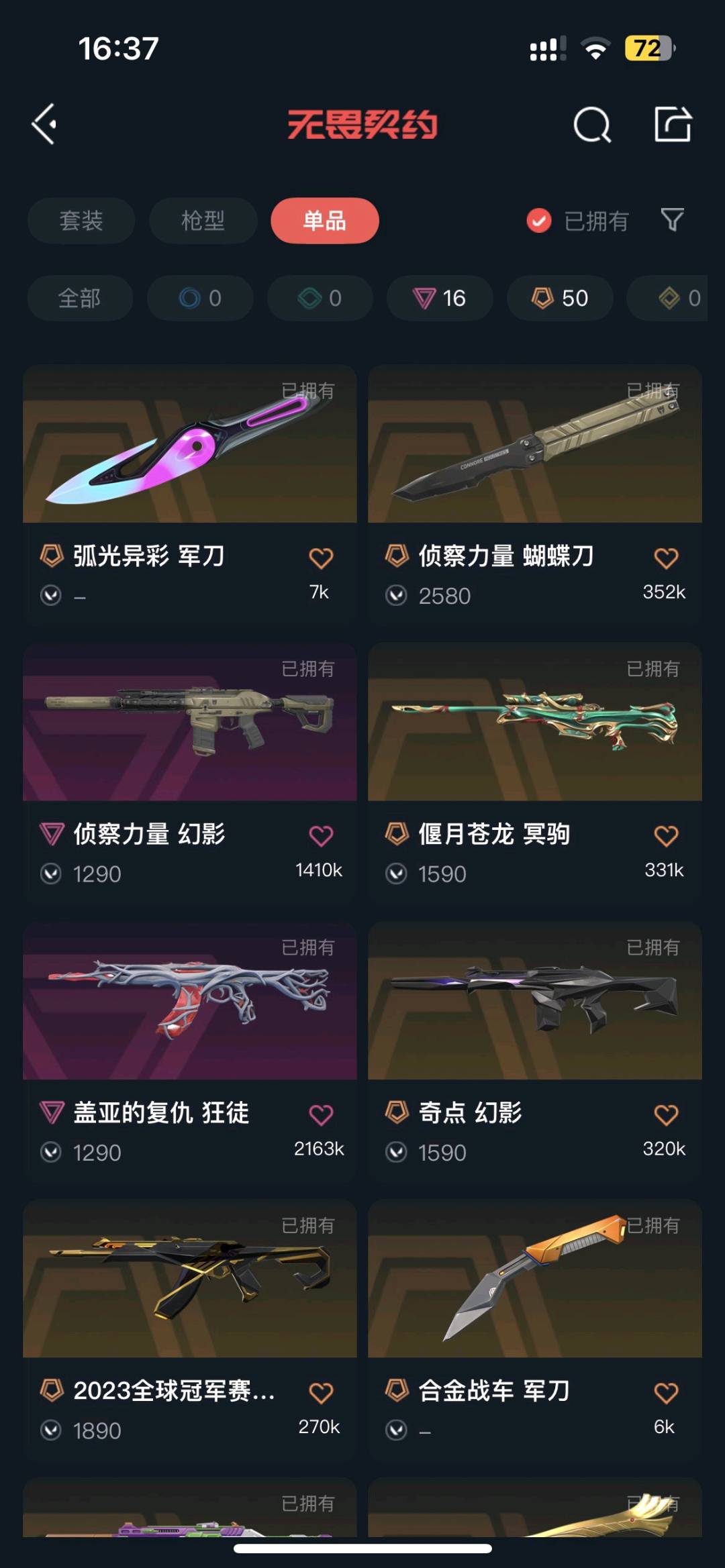Image resolution: width=725 pixels, height=1568 pixels.
Task: Select the 全部 rarity chip
Action: [80, 298]
